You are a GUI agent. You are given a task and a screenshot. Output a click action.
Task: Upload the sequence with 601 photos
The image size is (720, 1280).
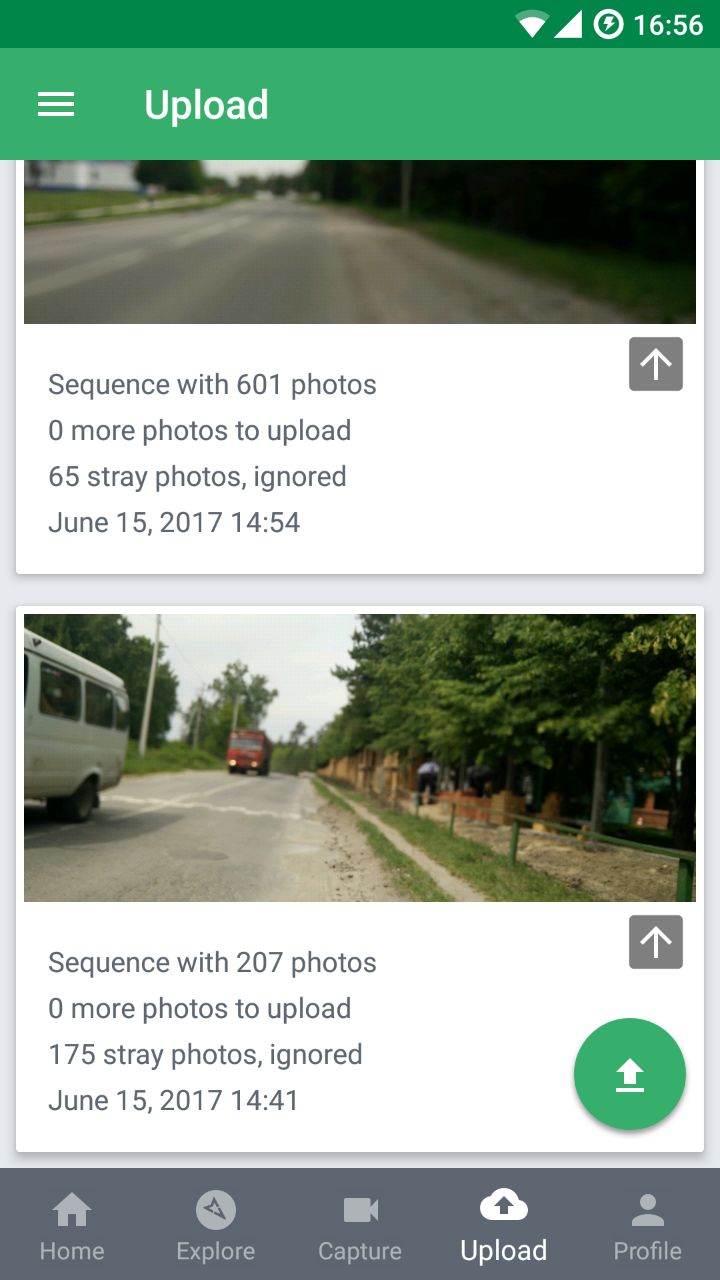(x=656, y=364)
